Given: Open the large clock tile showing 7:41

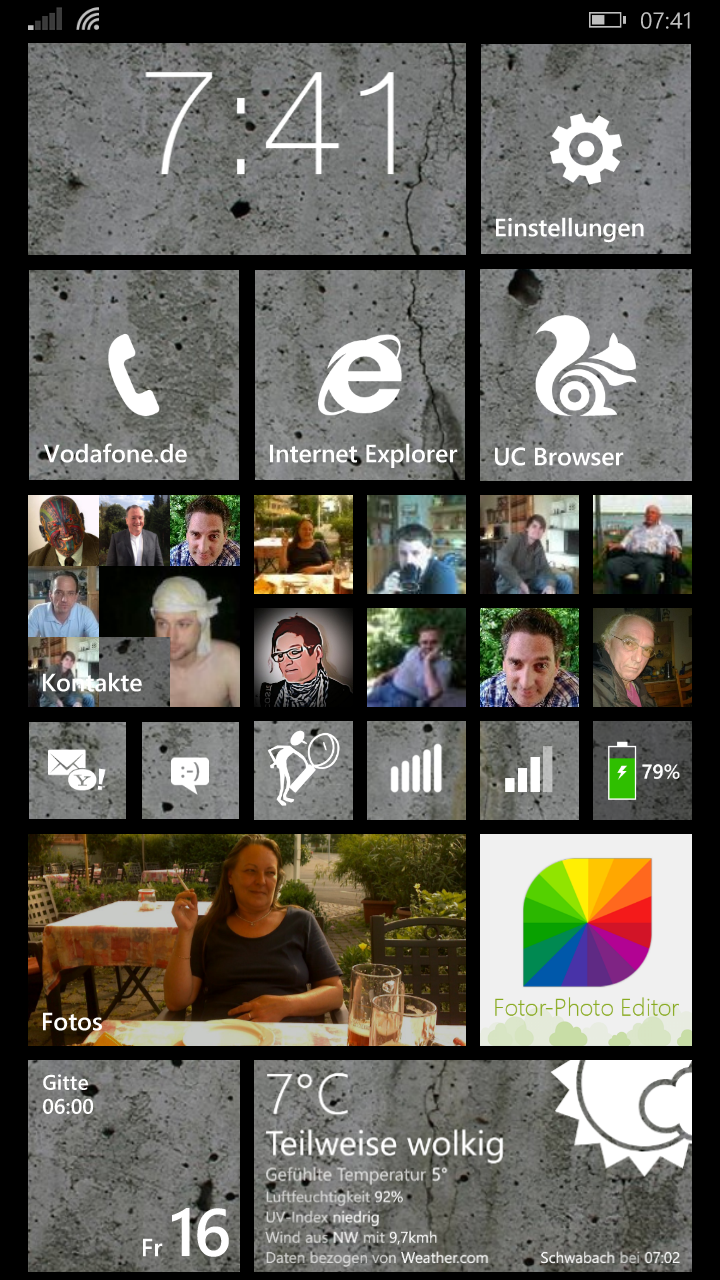Looking at the screenshot, I should coord(246,149).
